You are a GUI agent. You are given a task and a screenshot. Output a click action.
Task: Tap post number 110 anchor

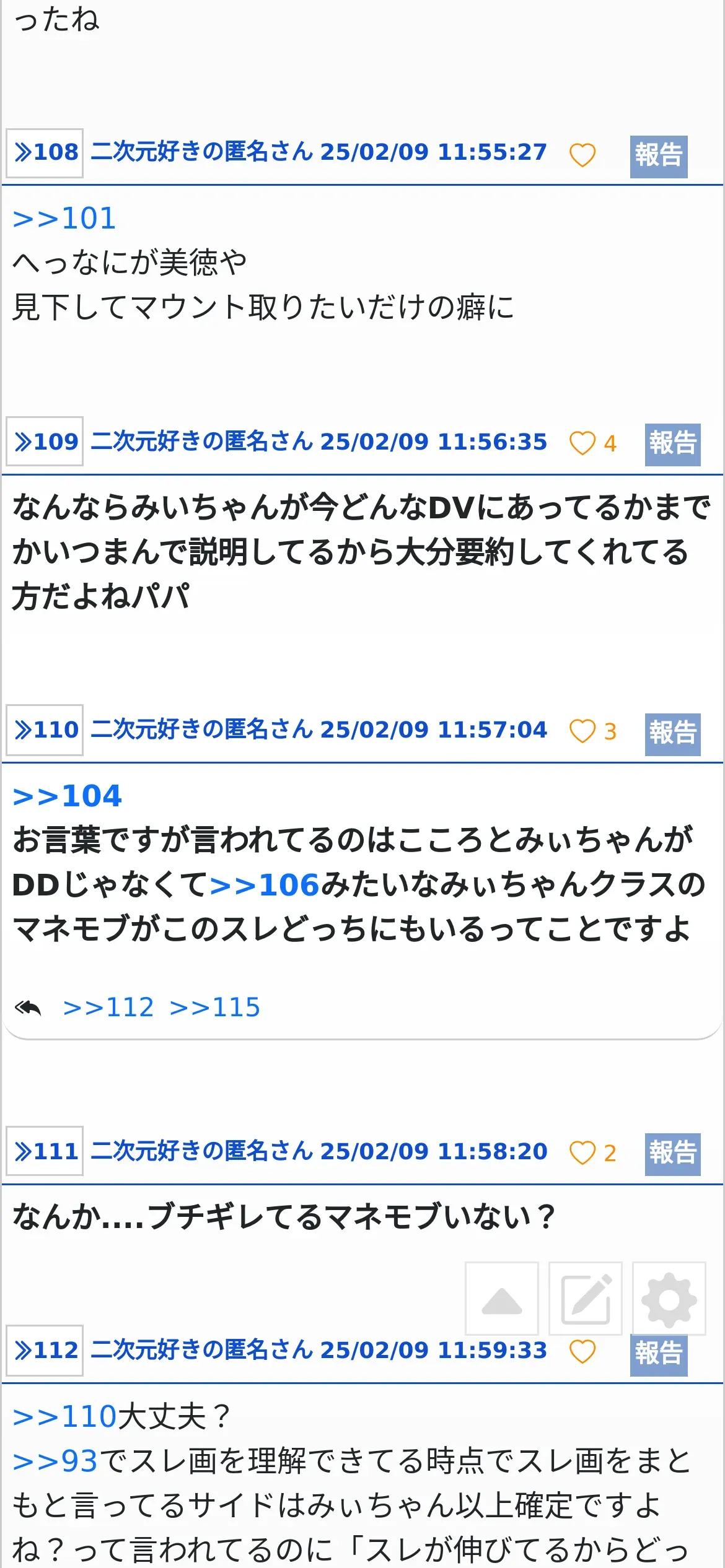pos(45,730)
